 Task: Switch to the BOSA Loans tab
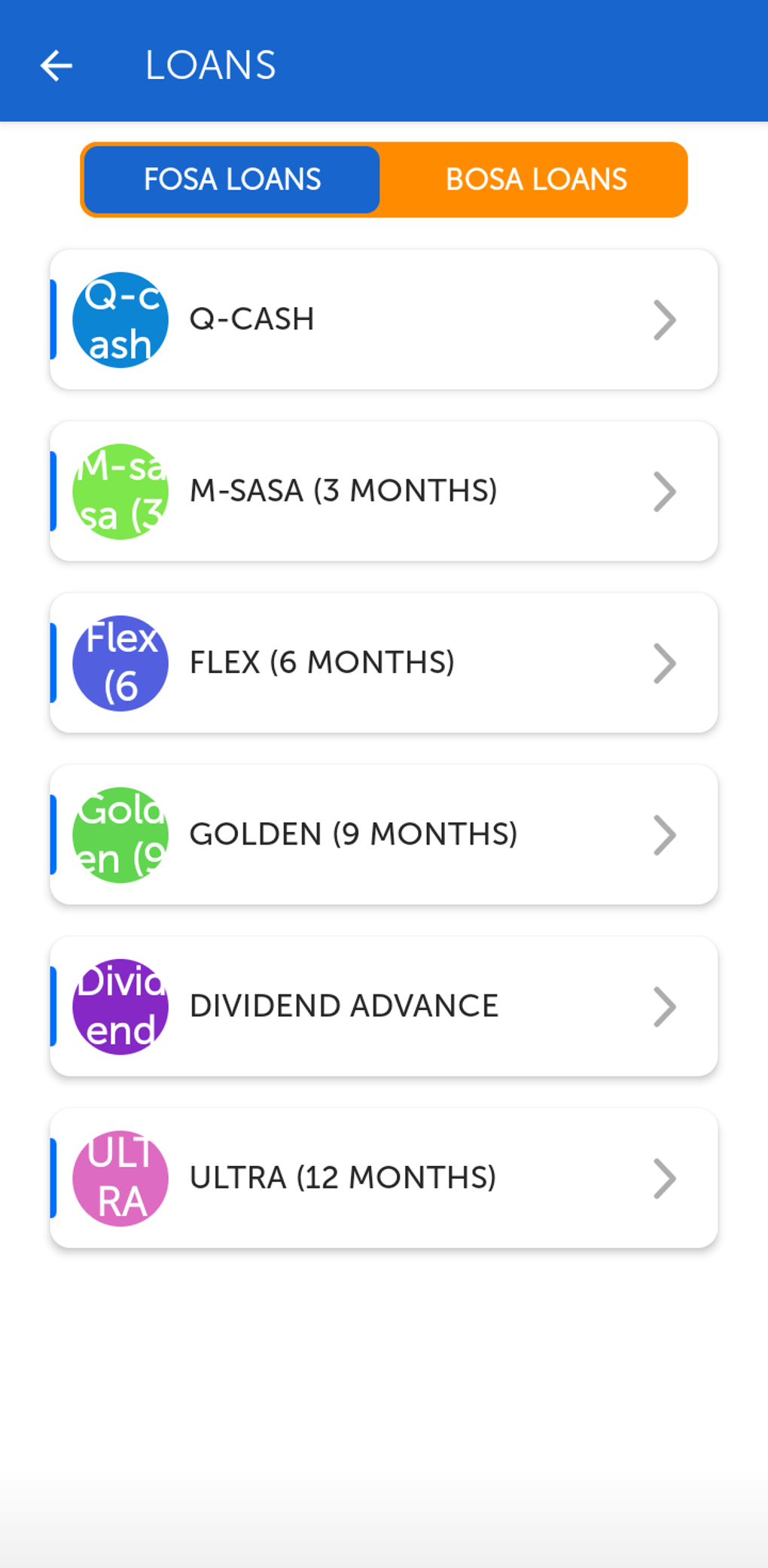[x=535, y=180]
